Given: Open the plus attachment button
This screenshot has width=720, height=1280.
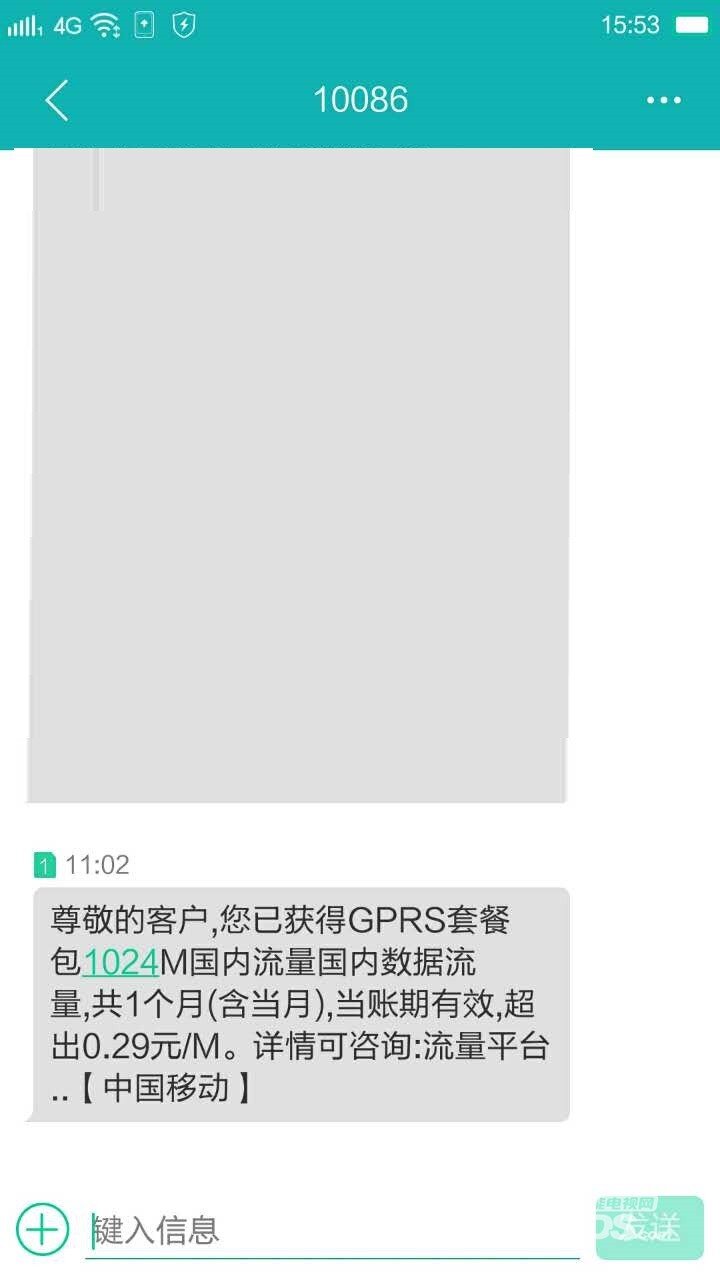Looking at the screenshot, I should coord(43,1229).
